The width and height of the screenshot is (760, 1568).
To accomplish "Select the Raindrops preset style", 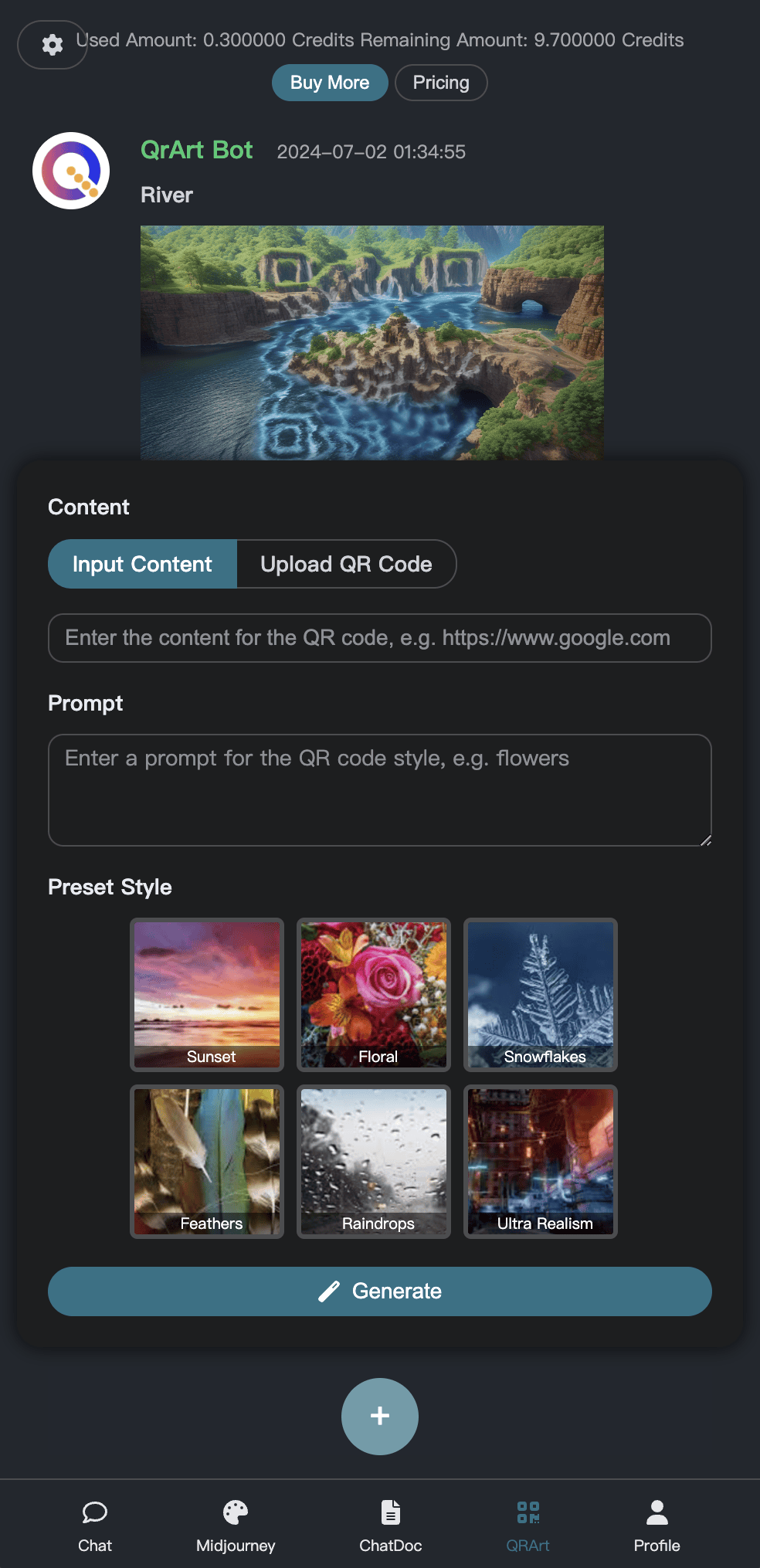I will (x=374, y=1161).
